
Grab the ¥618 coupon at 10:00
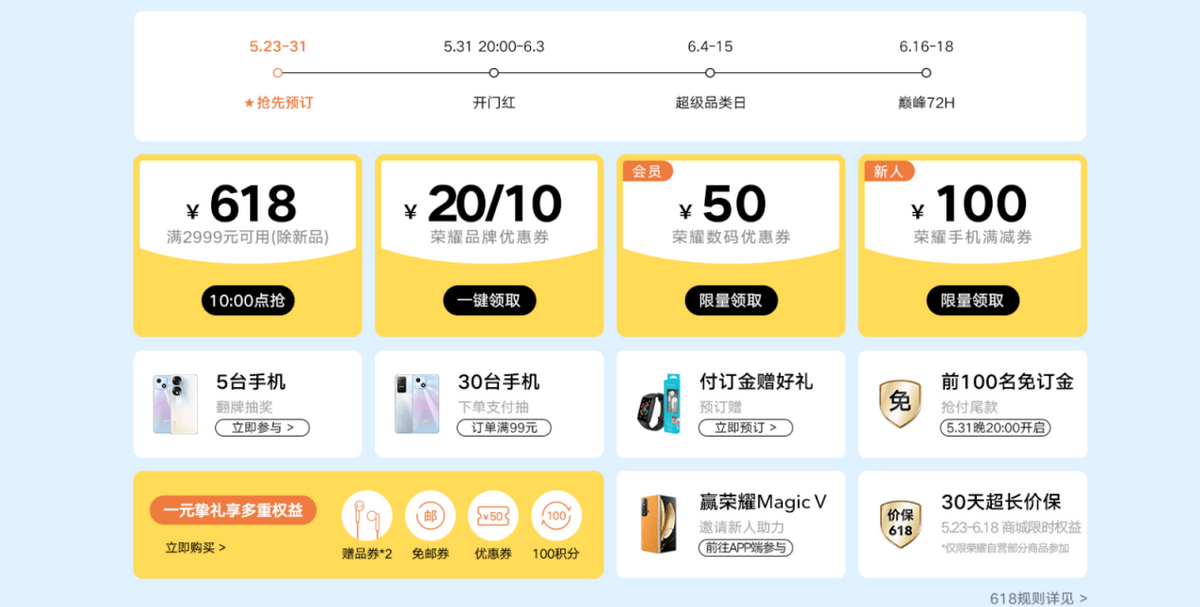[248, 300]
